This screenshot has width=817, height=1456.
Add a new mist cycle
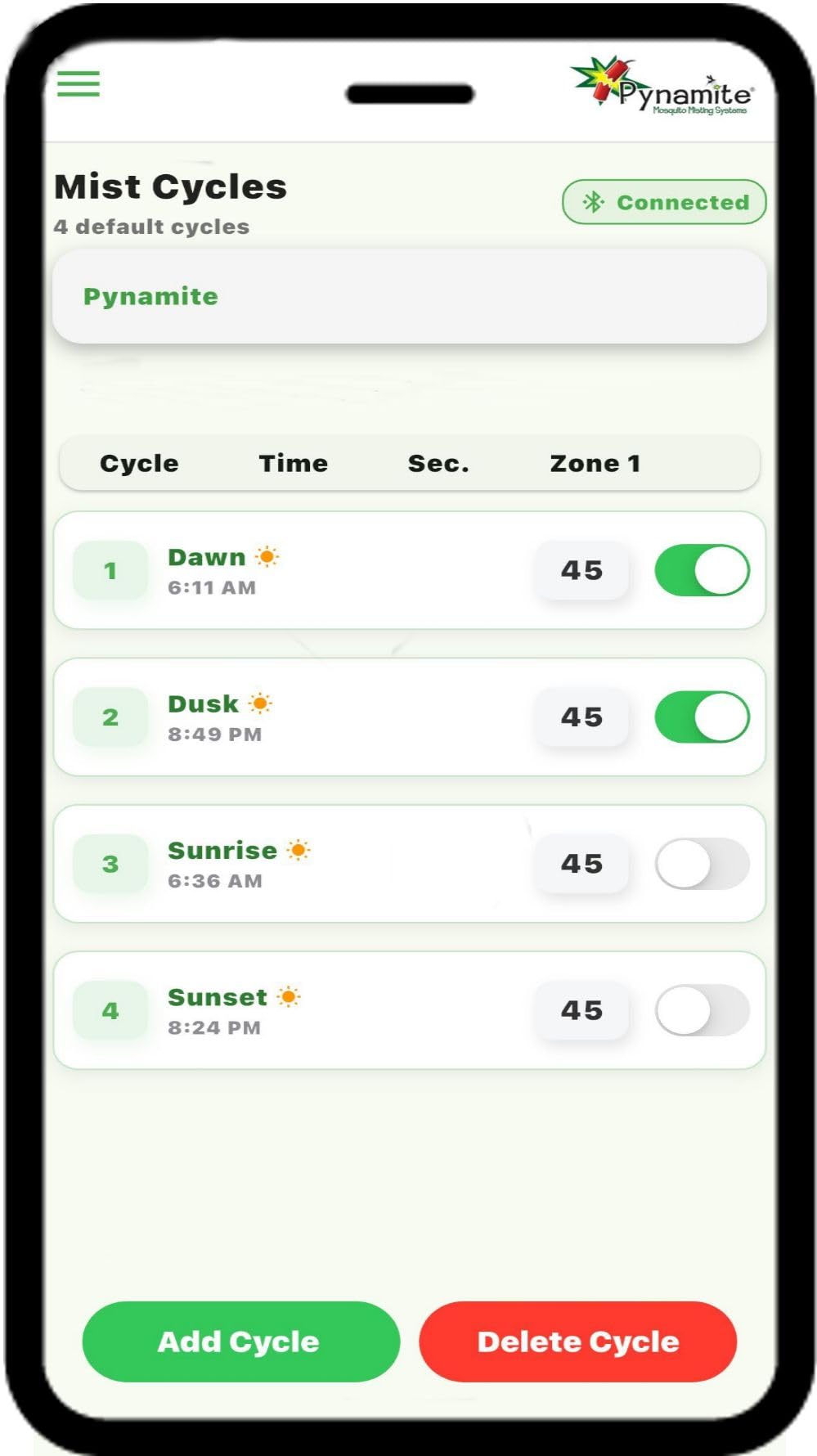[x=241, y=1341]
